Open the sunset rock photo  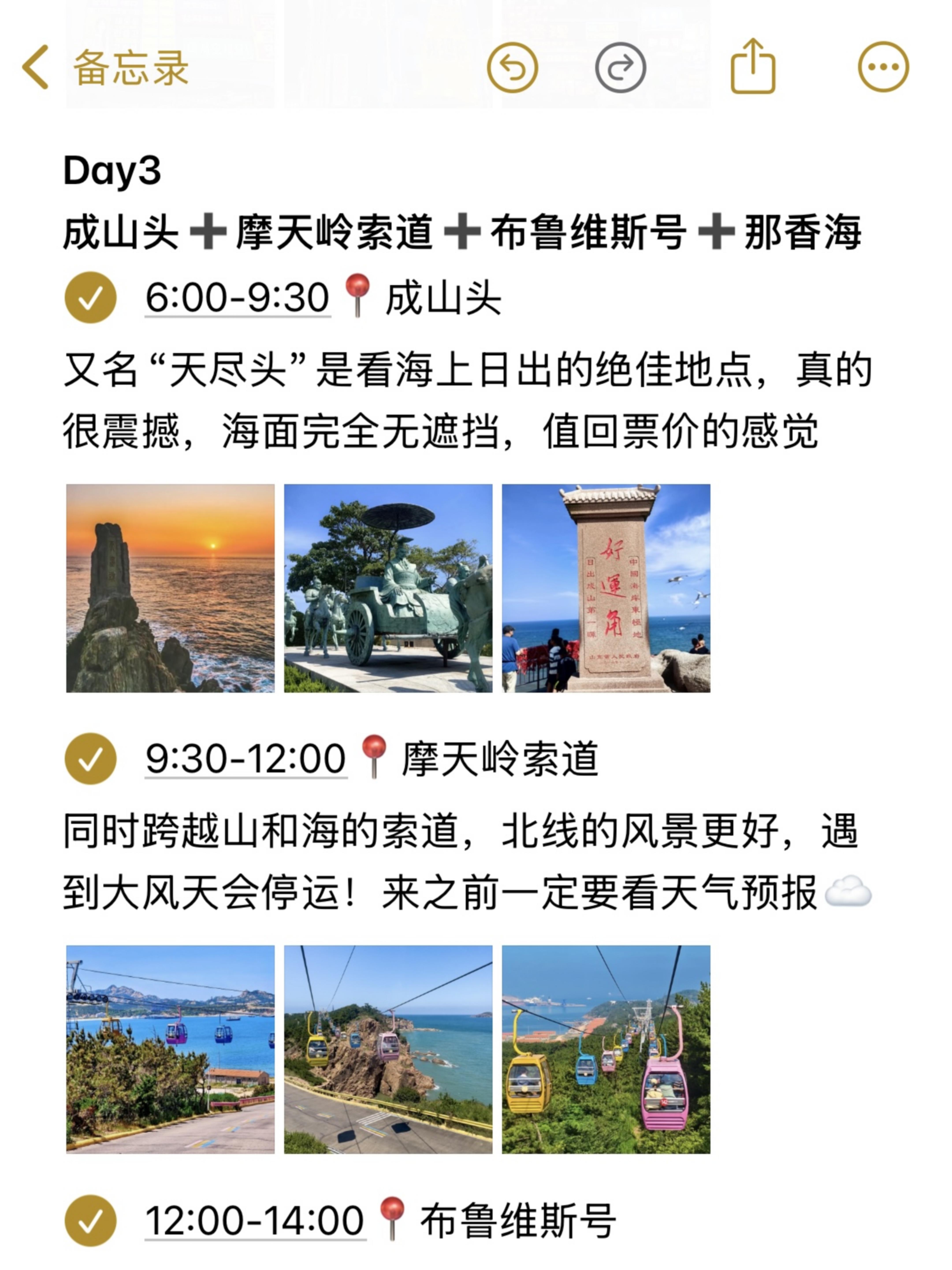point(170,588)
